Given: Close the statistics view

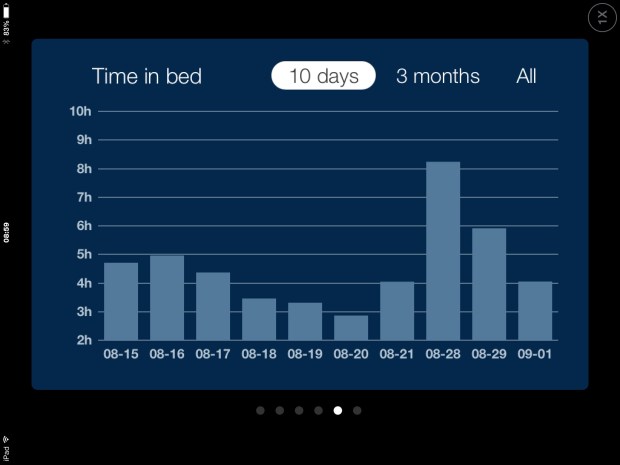Looking at the screenshot, I should point(601,17).
